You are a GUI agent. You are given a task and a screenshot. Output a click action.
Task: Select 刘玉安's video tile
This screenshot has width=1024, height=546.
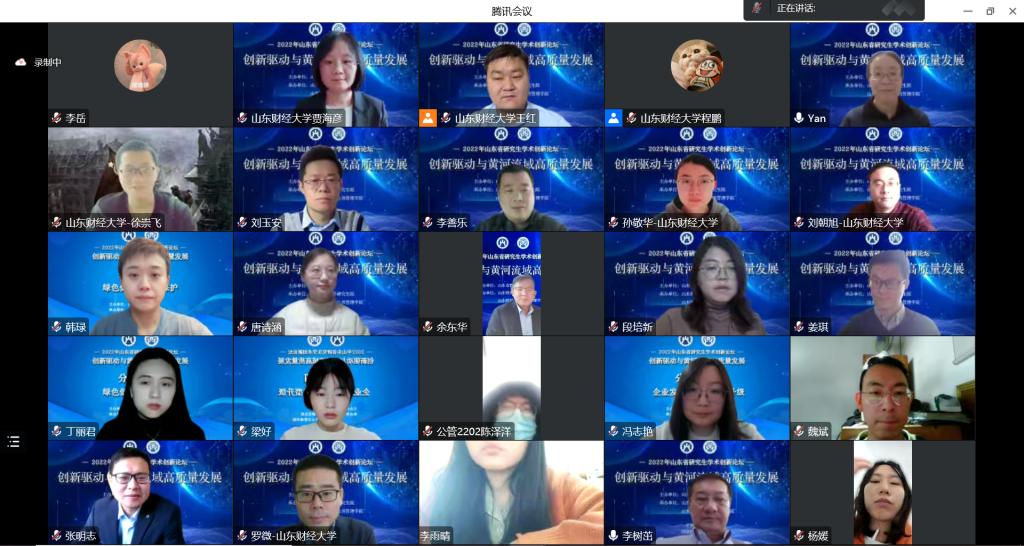click(325, 179)
